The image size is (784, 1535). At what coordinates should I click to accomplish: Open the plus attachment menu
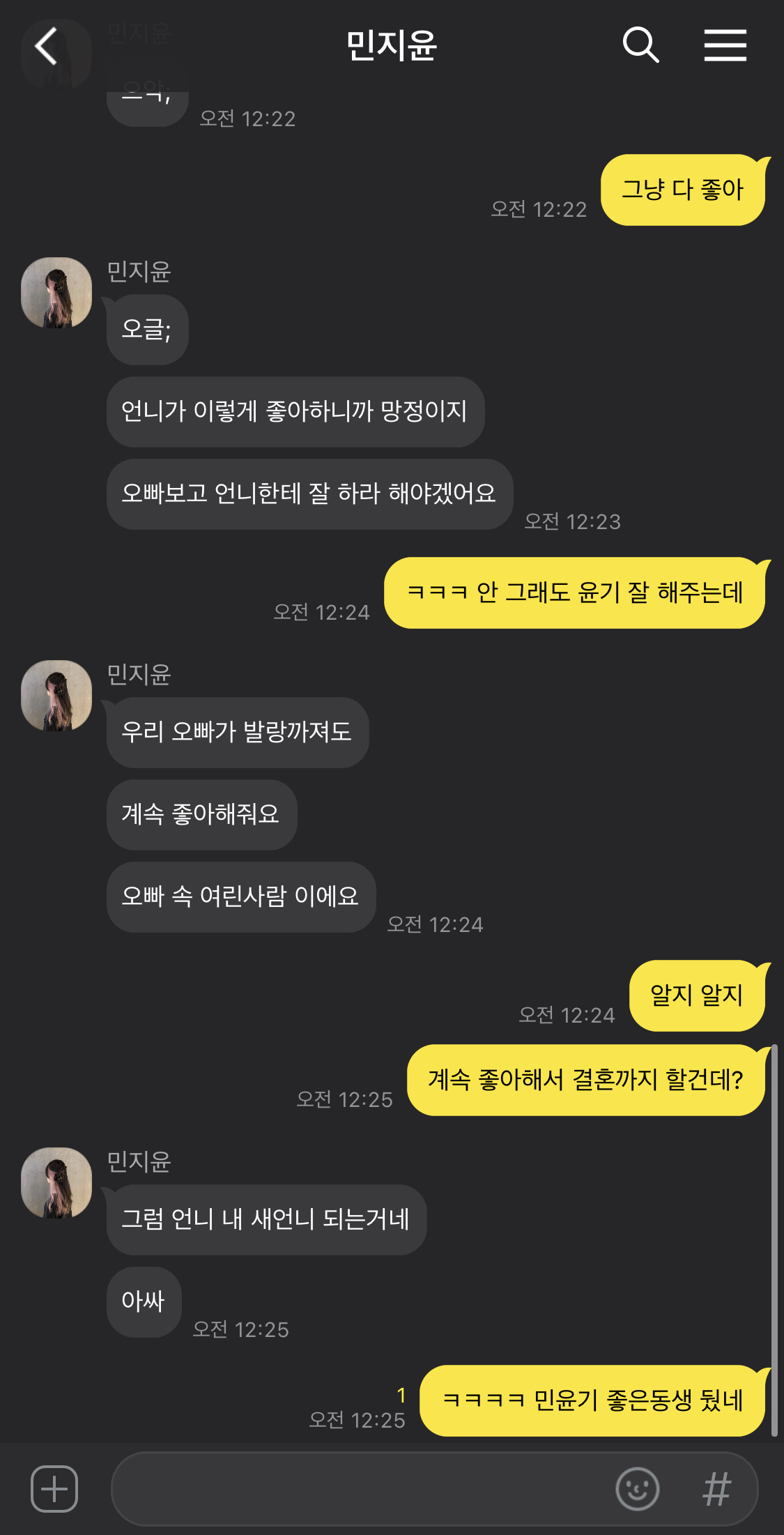[54, 1489]
